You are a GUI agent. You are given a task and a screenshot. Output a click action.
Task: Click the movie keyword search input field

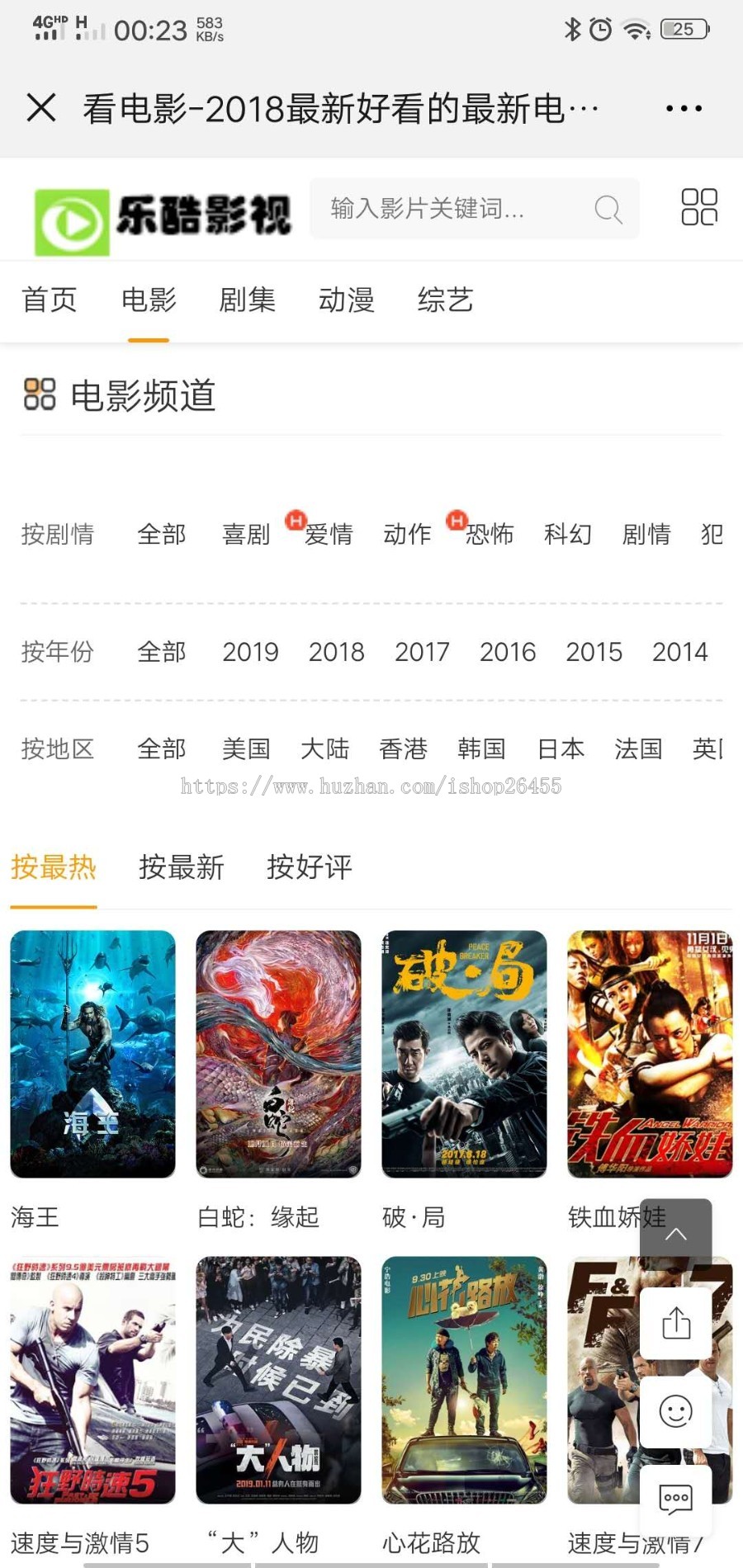pos(446,210)
